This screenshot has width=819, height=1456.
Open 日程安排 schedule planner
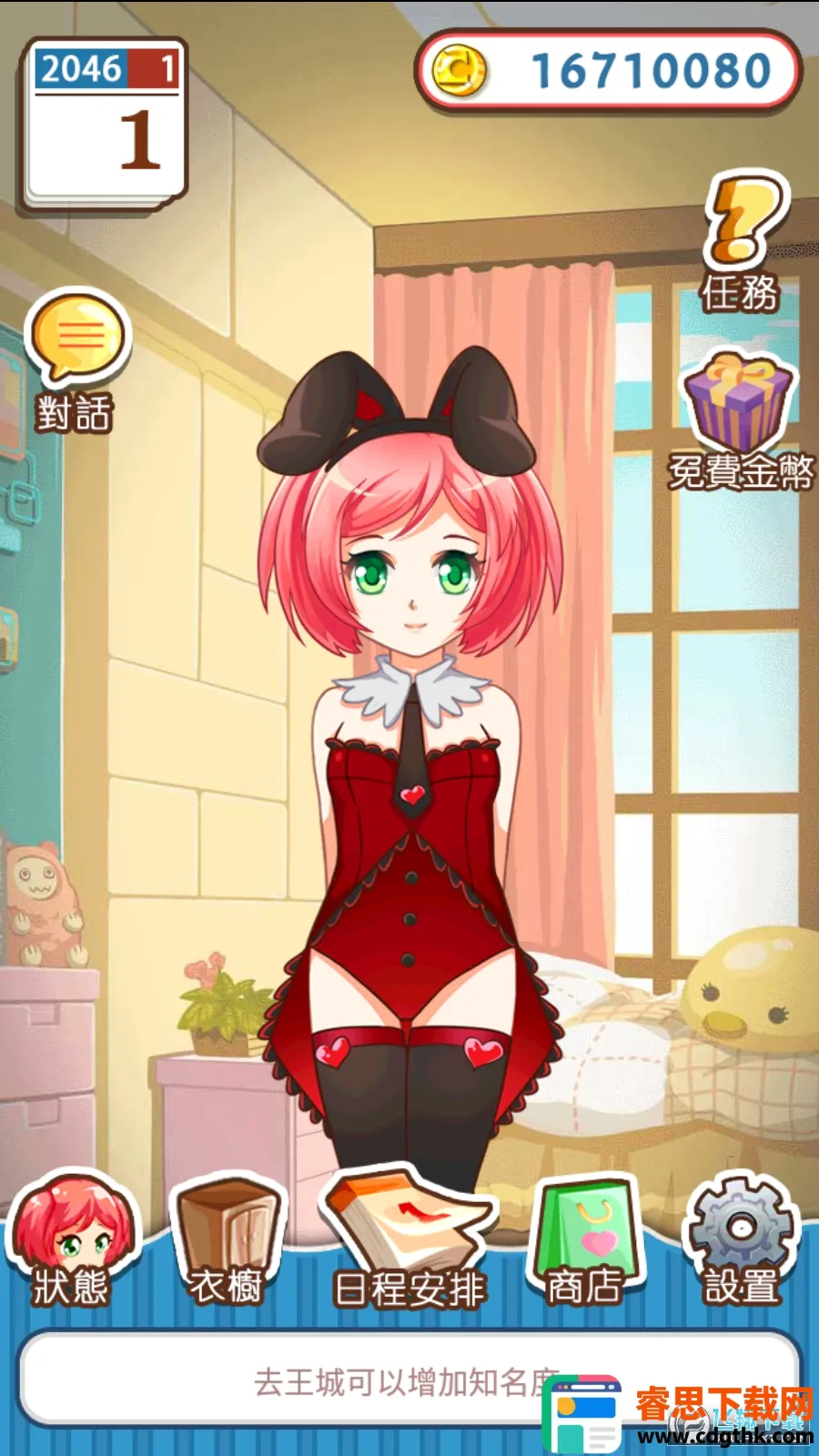409,1239
